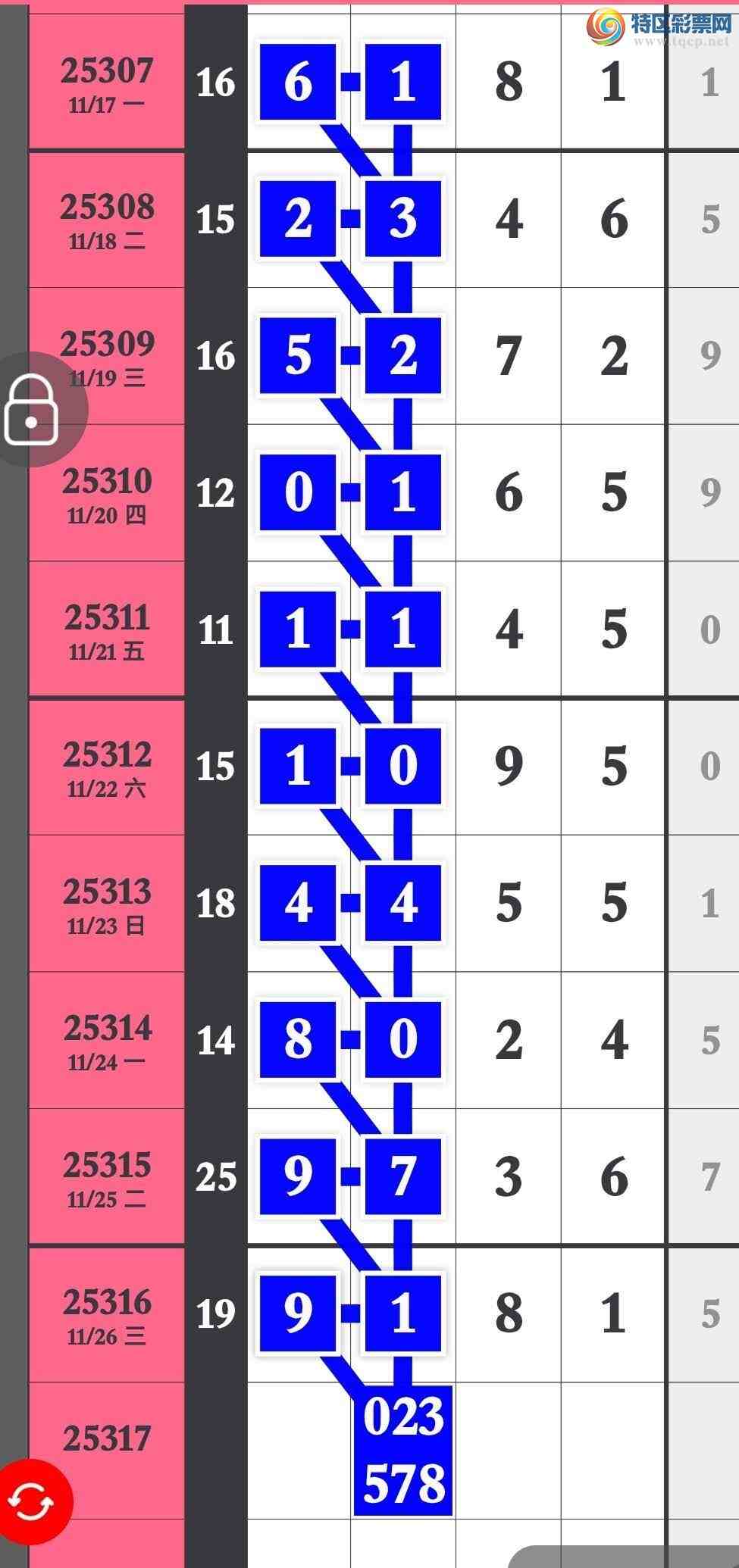The image size is (739, 1568).
Task: Tap the lock icon button
Action: point(32,410)
